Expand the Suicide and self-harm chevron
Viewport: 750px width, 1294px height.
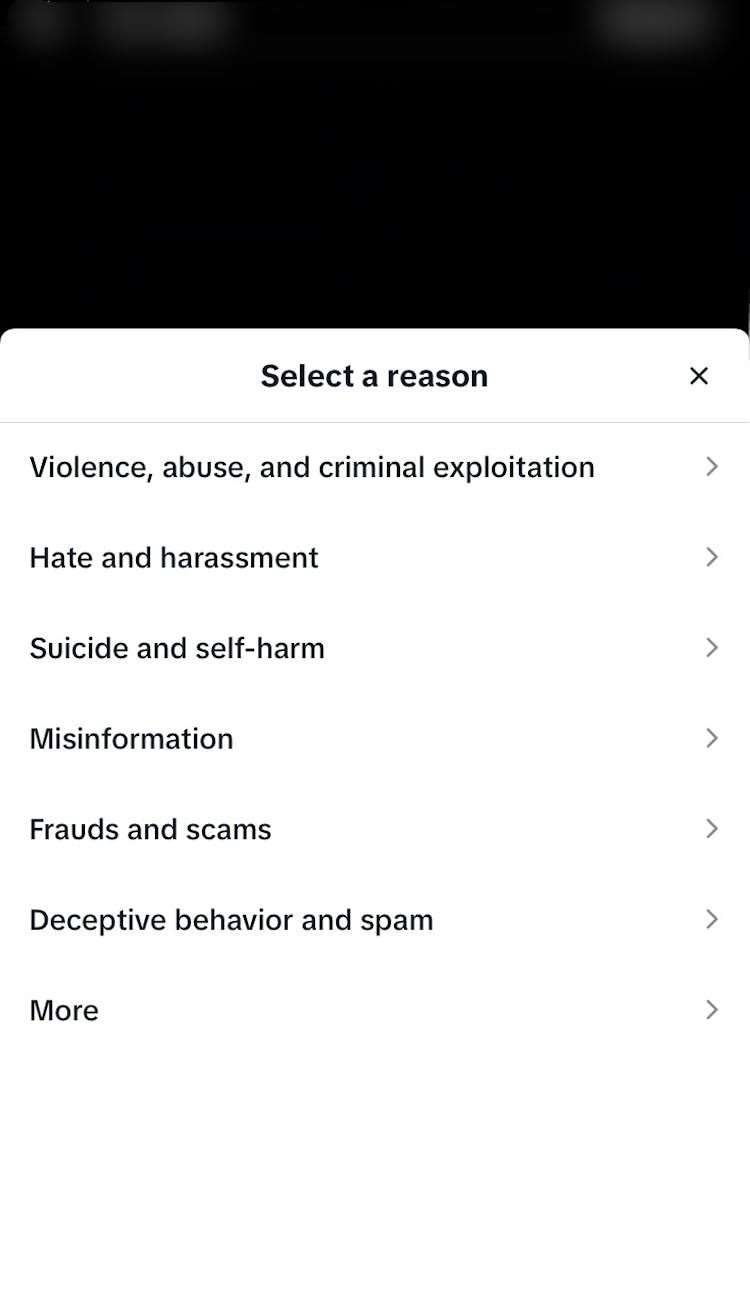pos(711,648)
